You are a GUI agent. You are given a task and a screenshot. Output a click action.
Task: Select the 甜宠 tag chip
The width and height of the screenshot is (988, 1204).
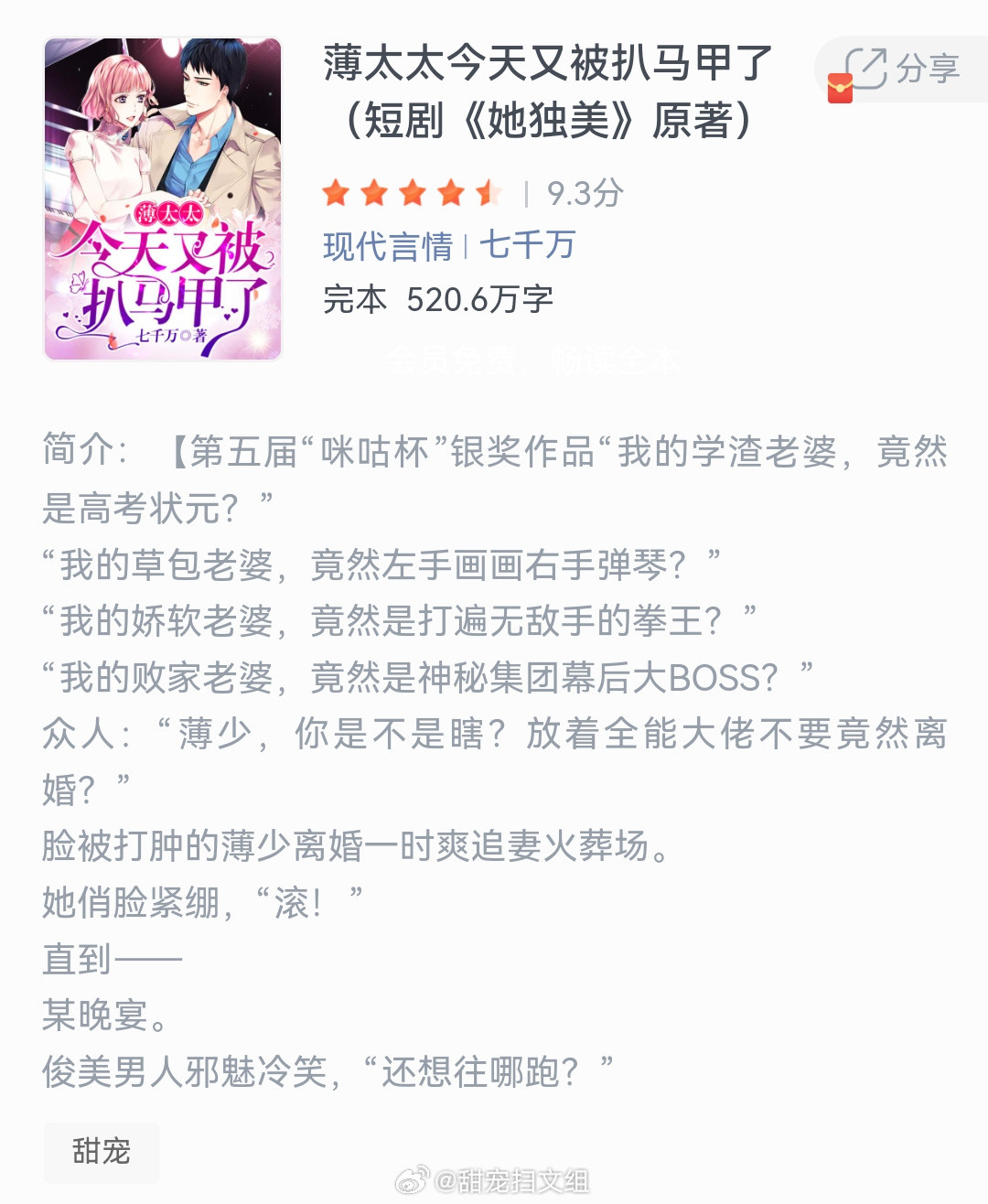click(101, 1152)
